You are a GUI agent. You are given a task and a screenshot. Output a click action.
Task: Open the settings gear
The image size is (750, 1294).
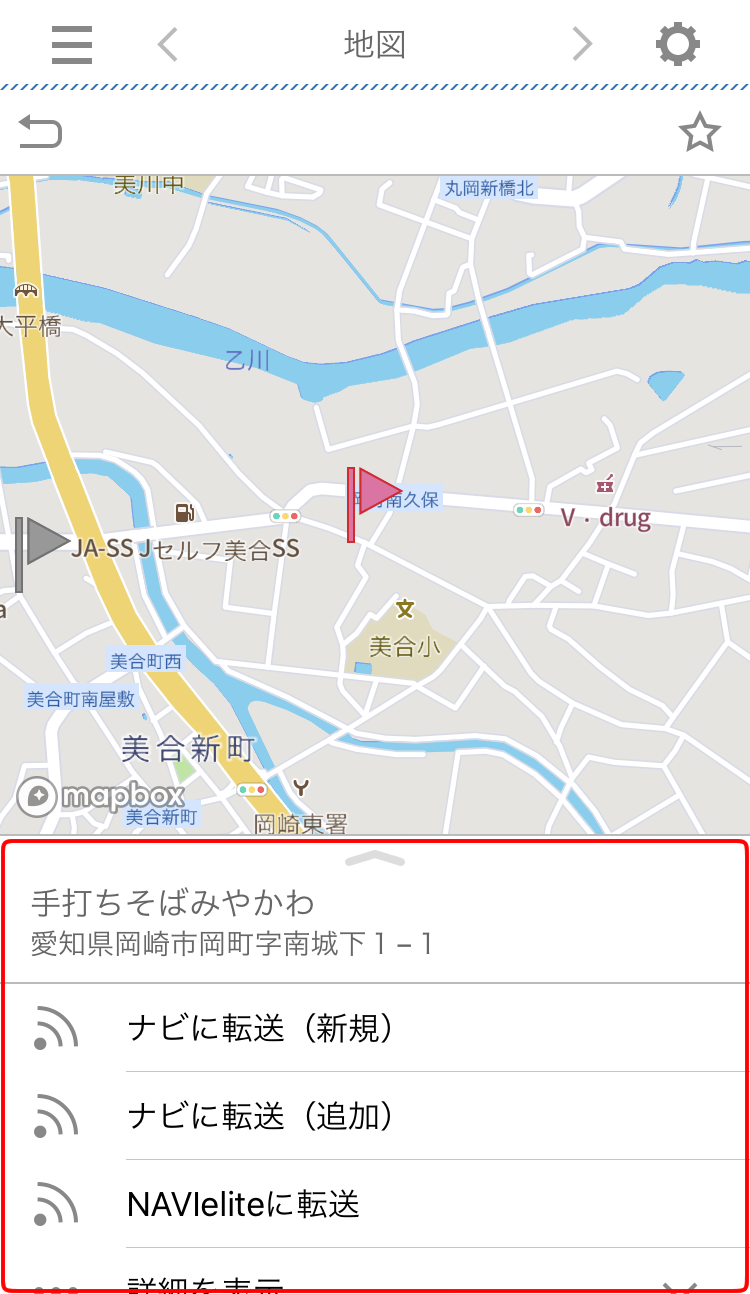pos(677,44)
